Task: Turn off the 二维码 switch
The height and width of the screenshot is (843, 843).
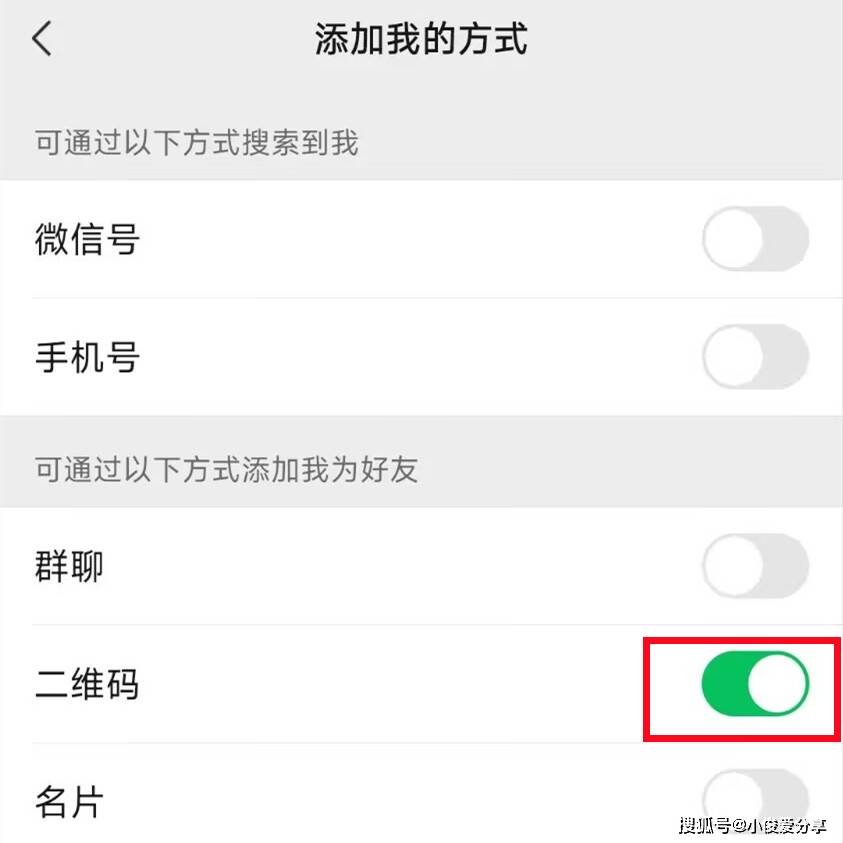Action: click(755, 684)
